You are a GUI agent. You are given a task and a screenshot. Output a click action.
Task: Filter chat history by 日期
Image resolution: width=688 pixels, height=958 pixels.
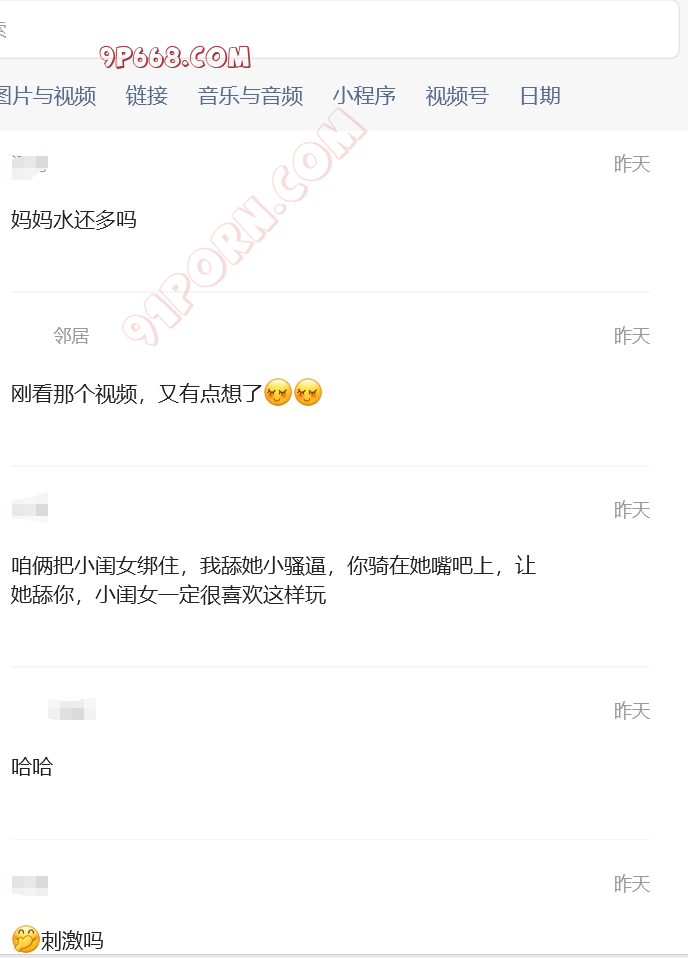[x=540, y=96]
